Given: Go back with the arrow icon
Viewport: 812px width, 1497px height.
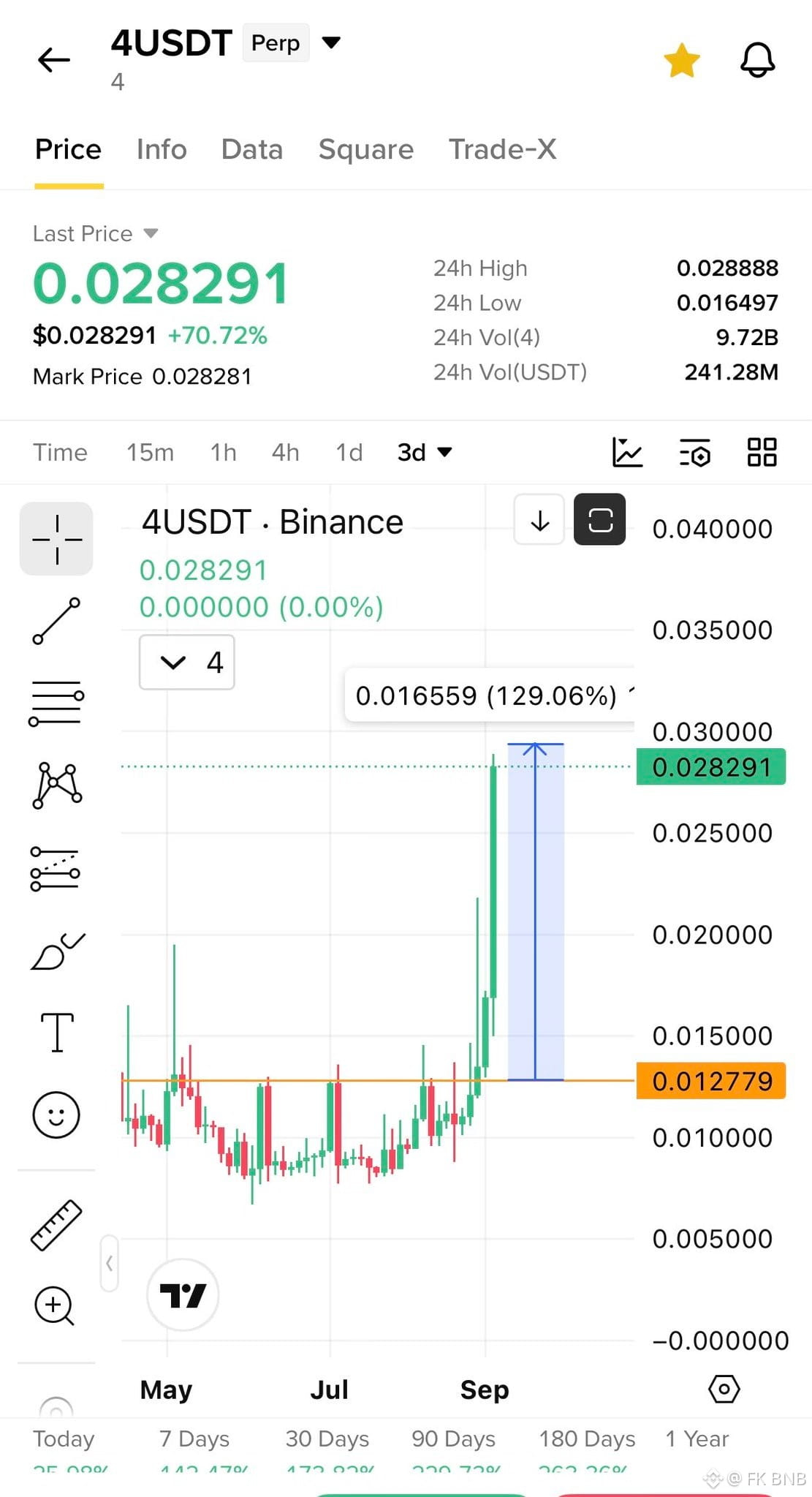Looking at the screenshot, I should (54, 59).
